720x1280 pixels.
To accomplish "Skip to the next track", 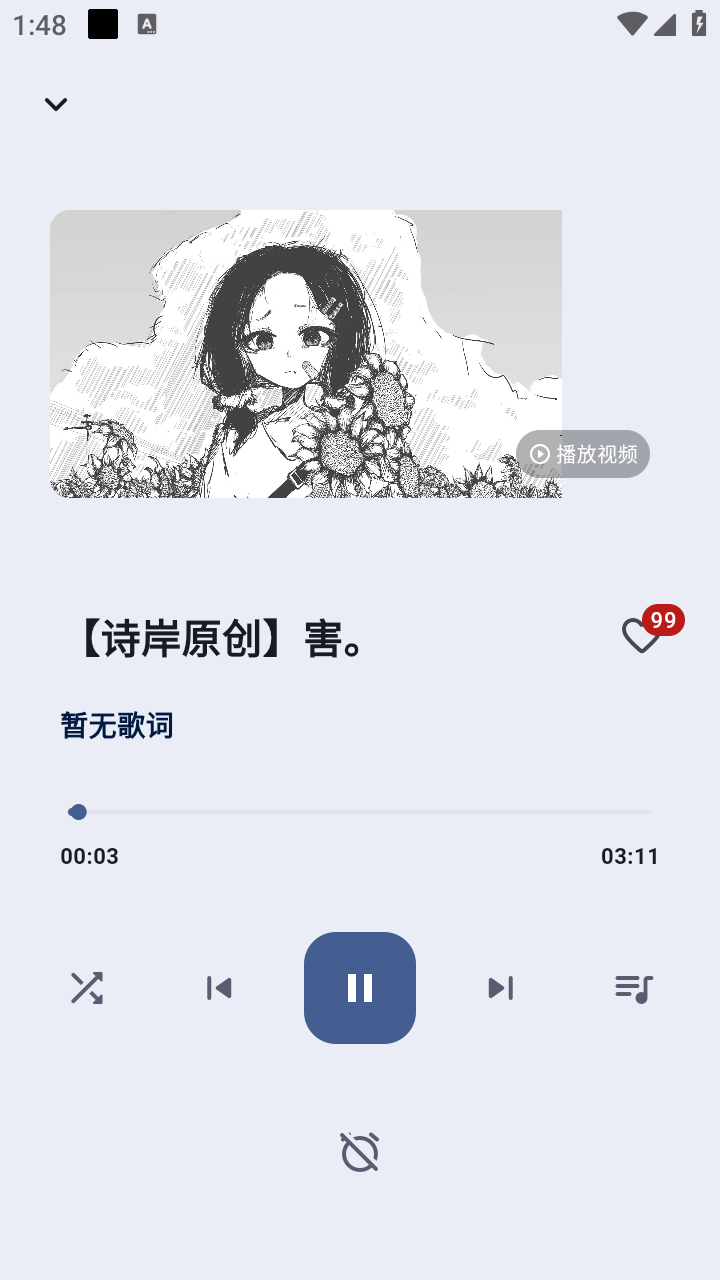I will coord(501,988).
